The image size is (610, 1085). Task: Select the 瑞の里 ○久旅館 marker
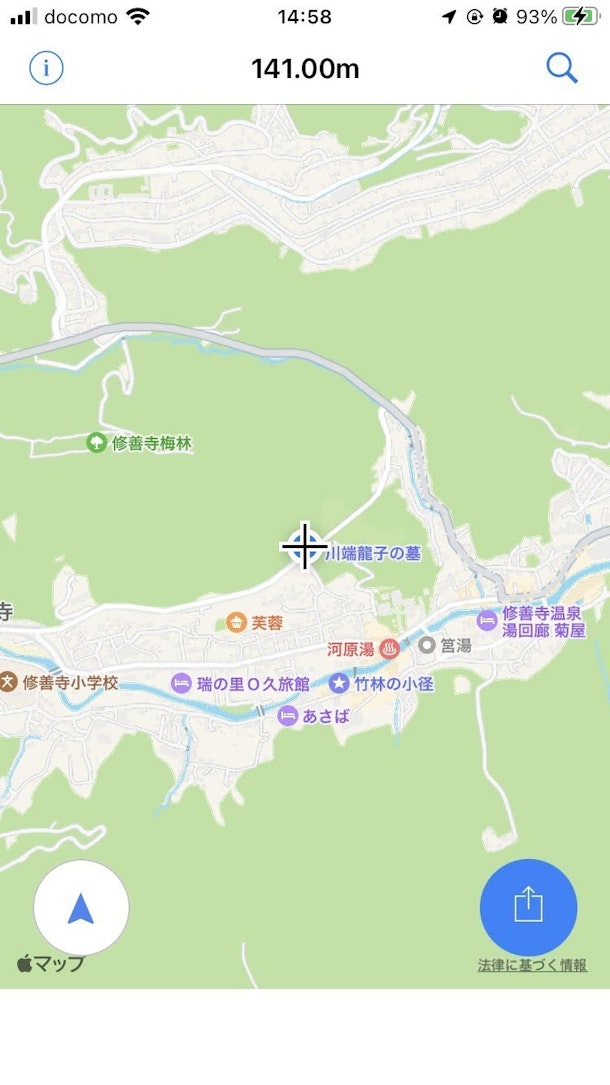click(x=181, y=684)
